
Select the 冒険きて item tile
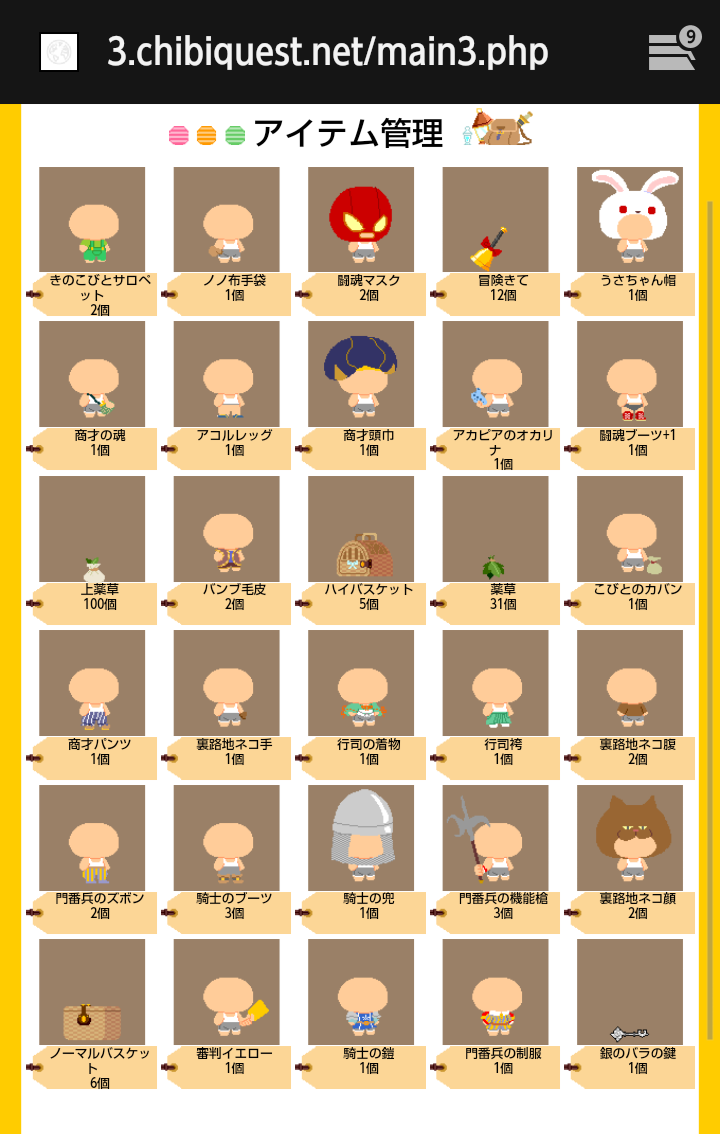tap(496, 220)
